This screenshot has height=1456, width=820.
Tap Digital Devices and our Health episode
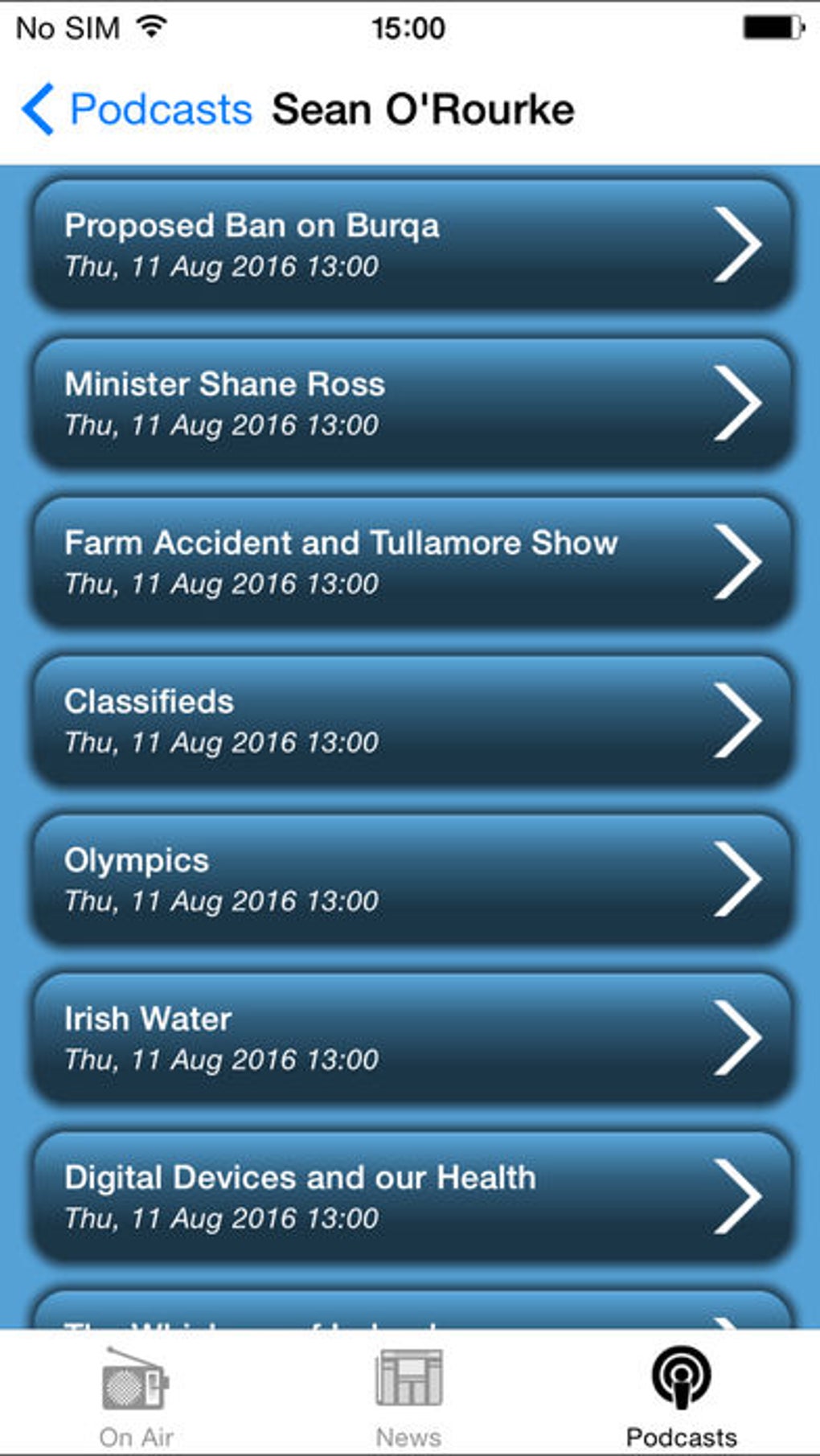[410, 1196]
